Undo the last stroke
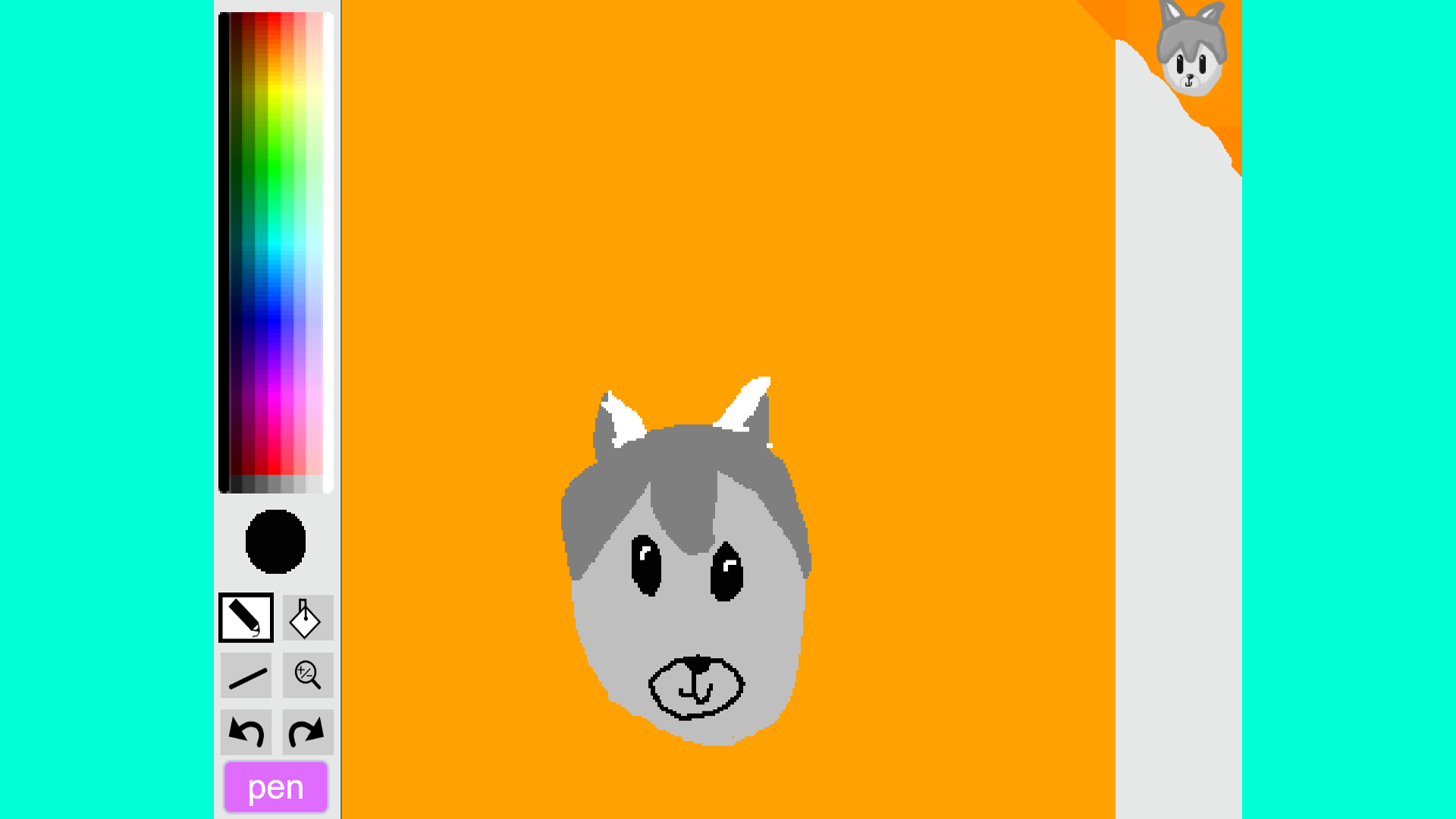 [246, 733]
